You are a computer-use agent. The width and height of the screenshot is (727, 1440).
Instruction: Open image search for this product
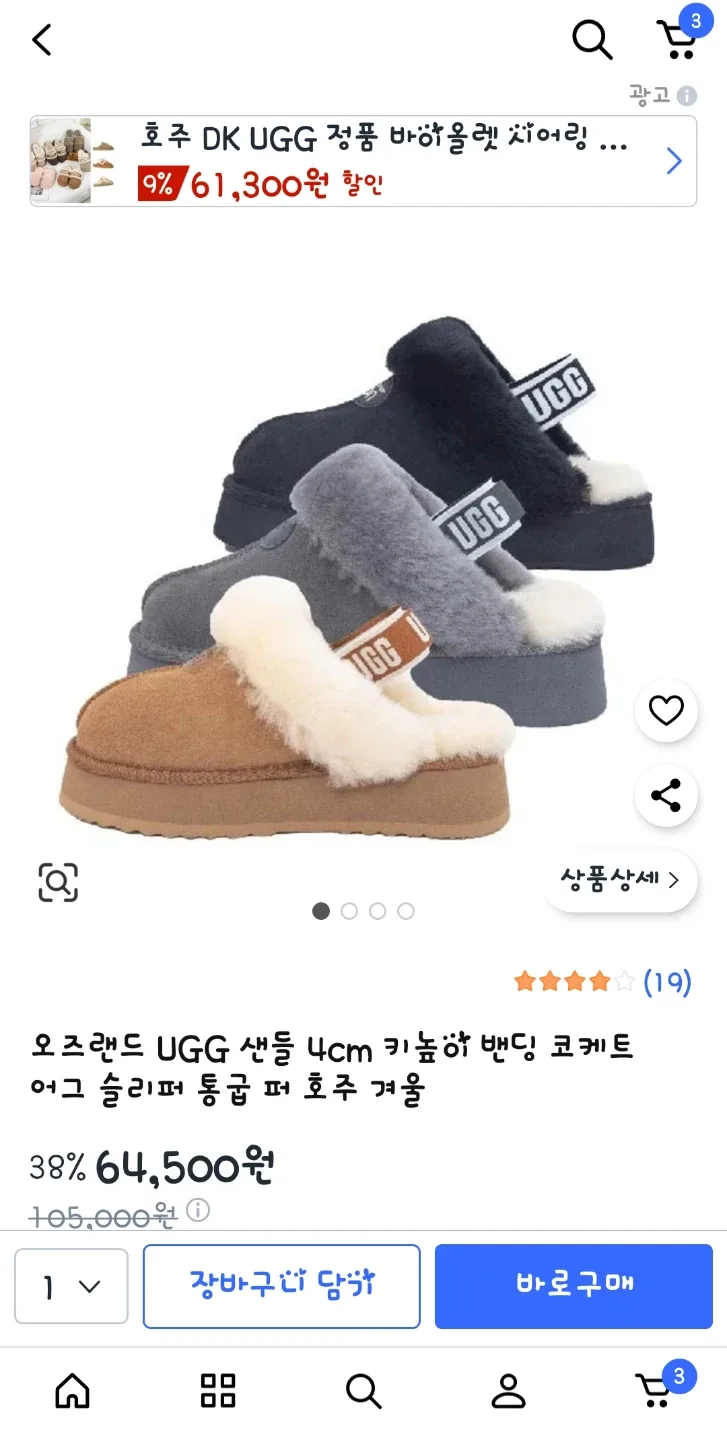coord(58,882)
